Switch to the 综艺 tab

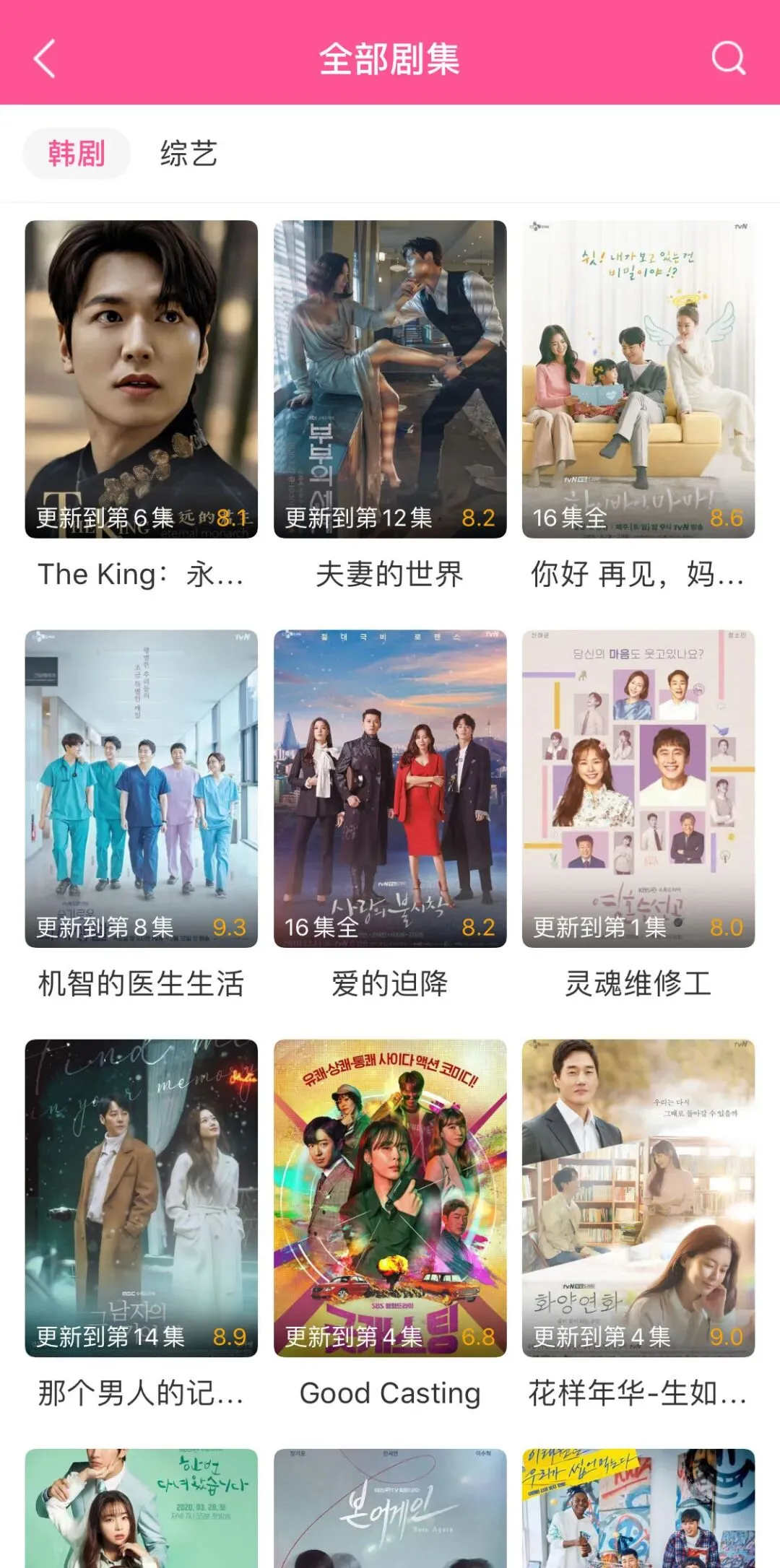click(188, 154)
